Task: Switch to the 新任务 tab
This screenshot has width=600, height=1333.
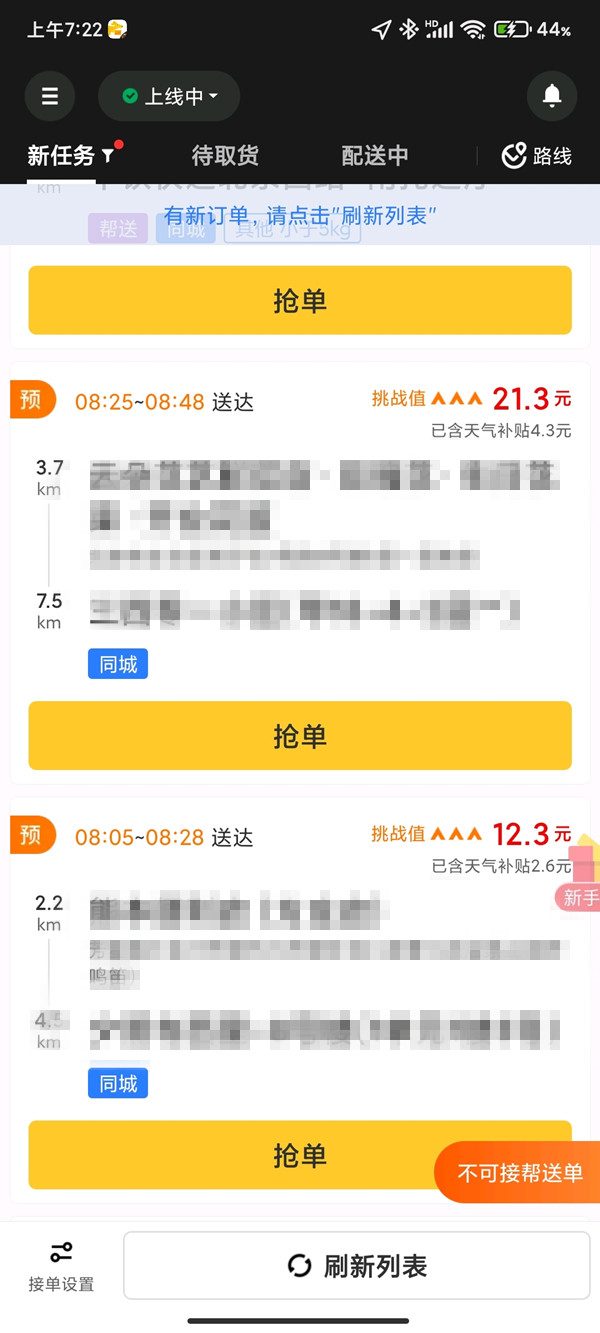Action: coord(62,156)
